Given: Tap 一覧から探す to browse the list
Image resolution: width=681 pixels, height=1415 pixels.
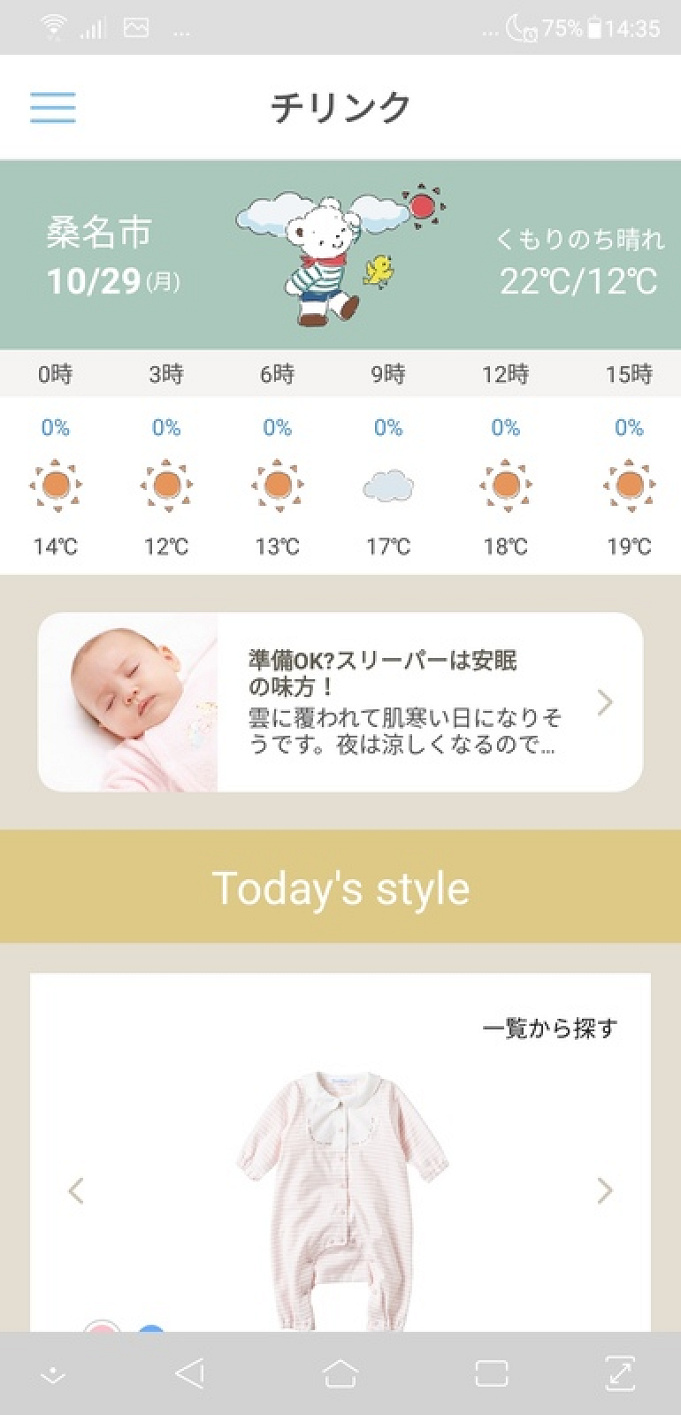Looking at the screenshot, I should [x=550, y=1028].
